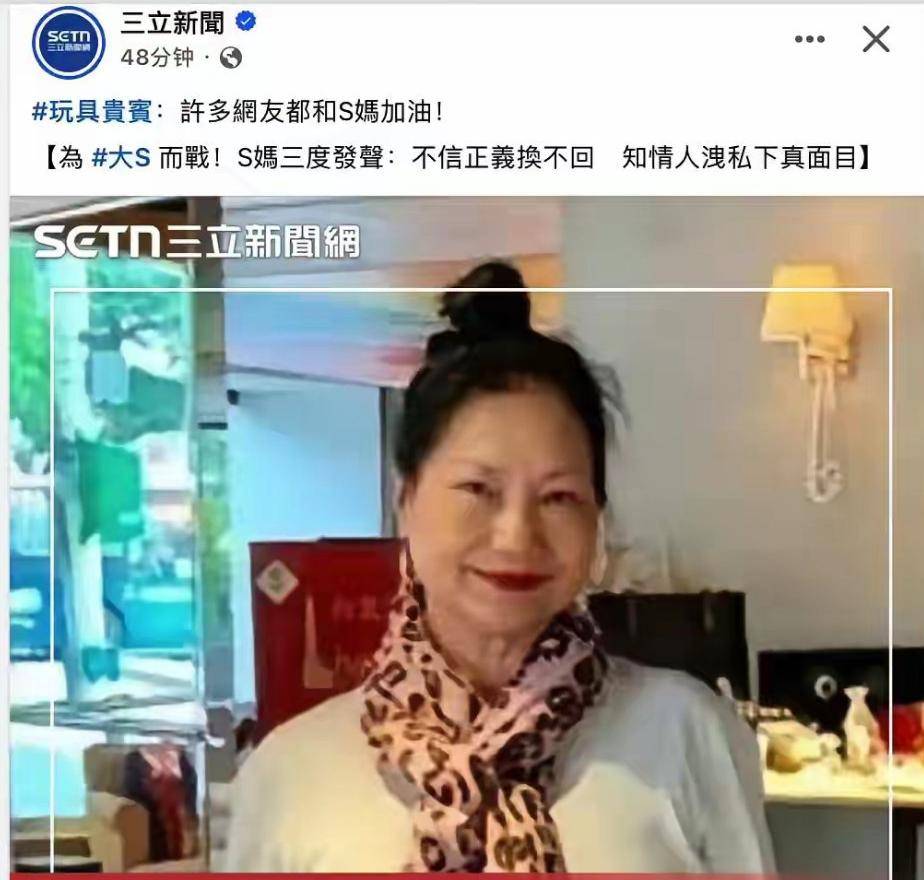Open the 三立新聞 page name link

coord(172,24)
